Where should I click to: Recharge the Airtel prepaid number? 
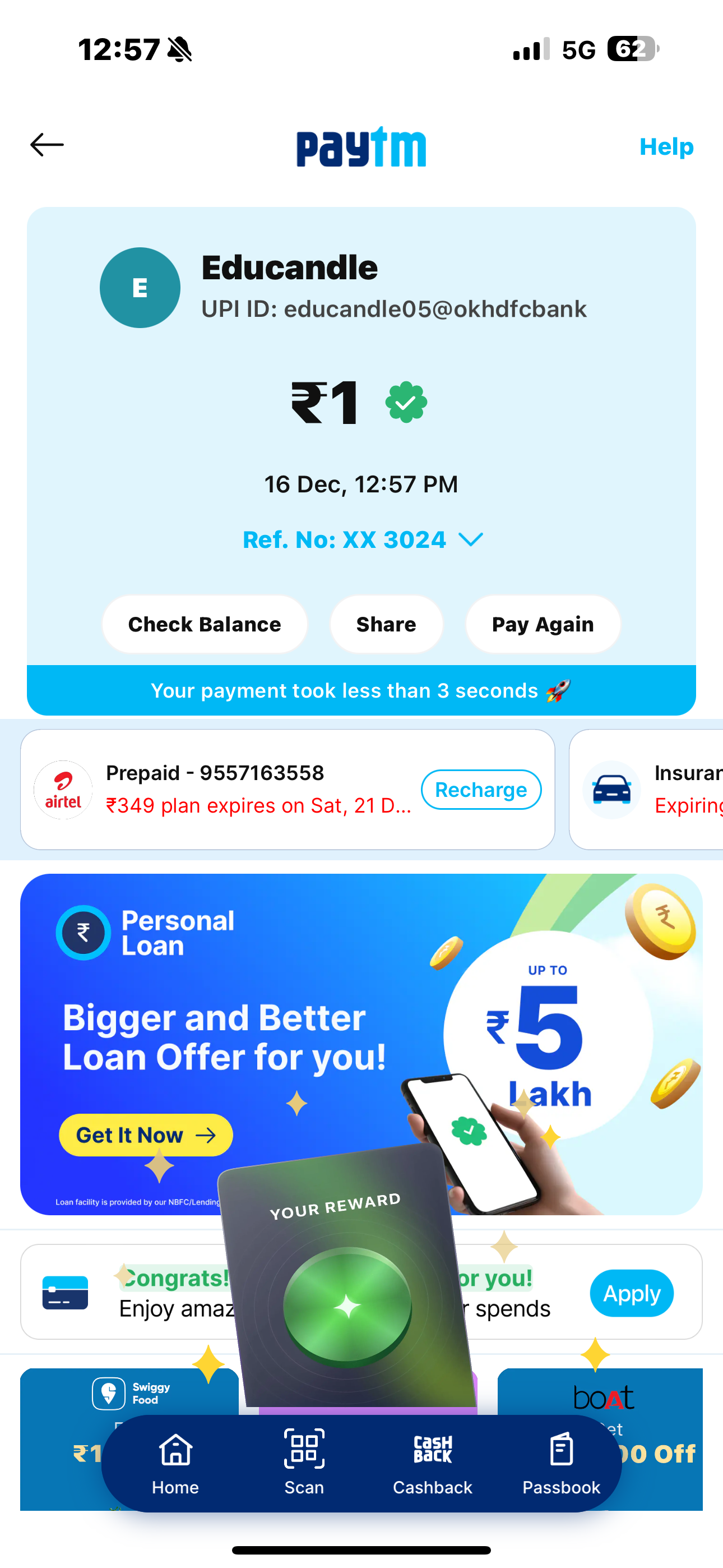click(x=481, y=790)
